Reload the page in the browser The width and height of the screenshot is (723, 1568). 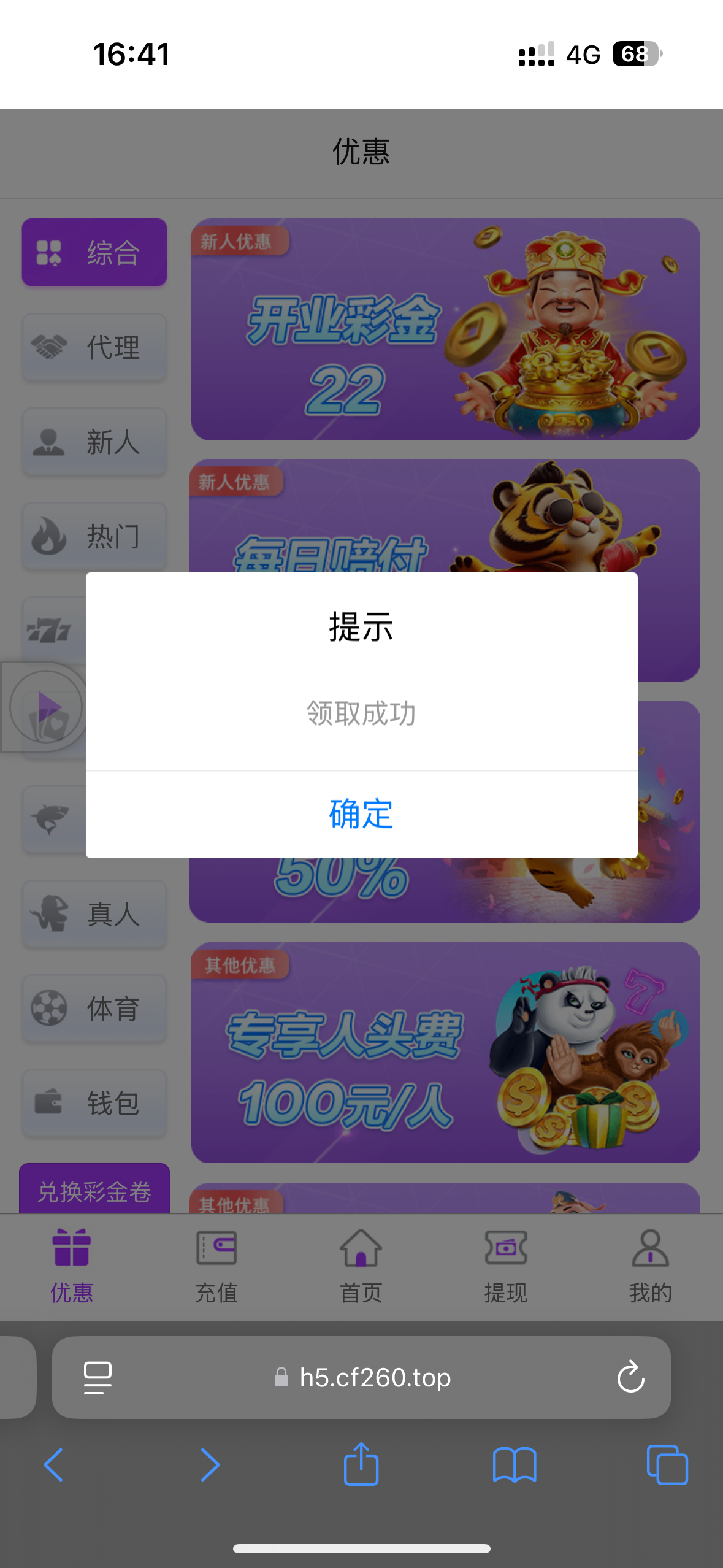pos(630,1378)
